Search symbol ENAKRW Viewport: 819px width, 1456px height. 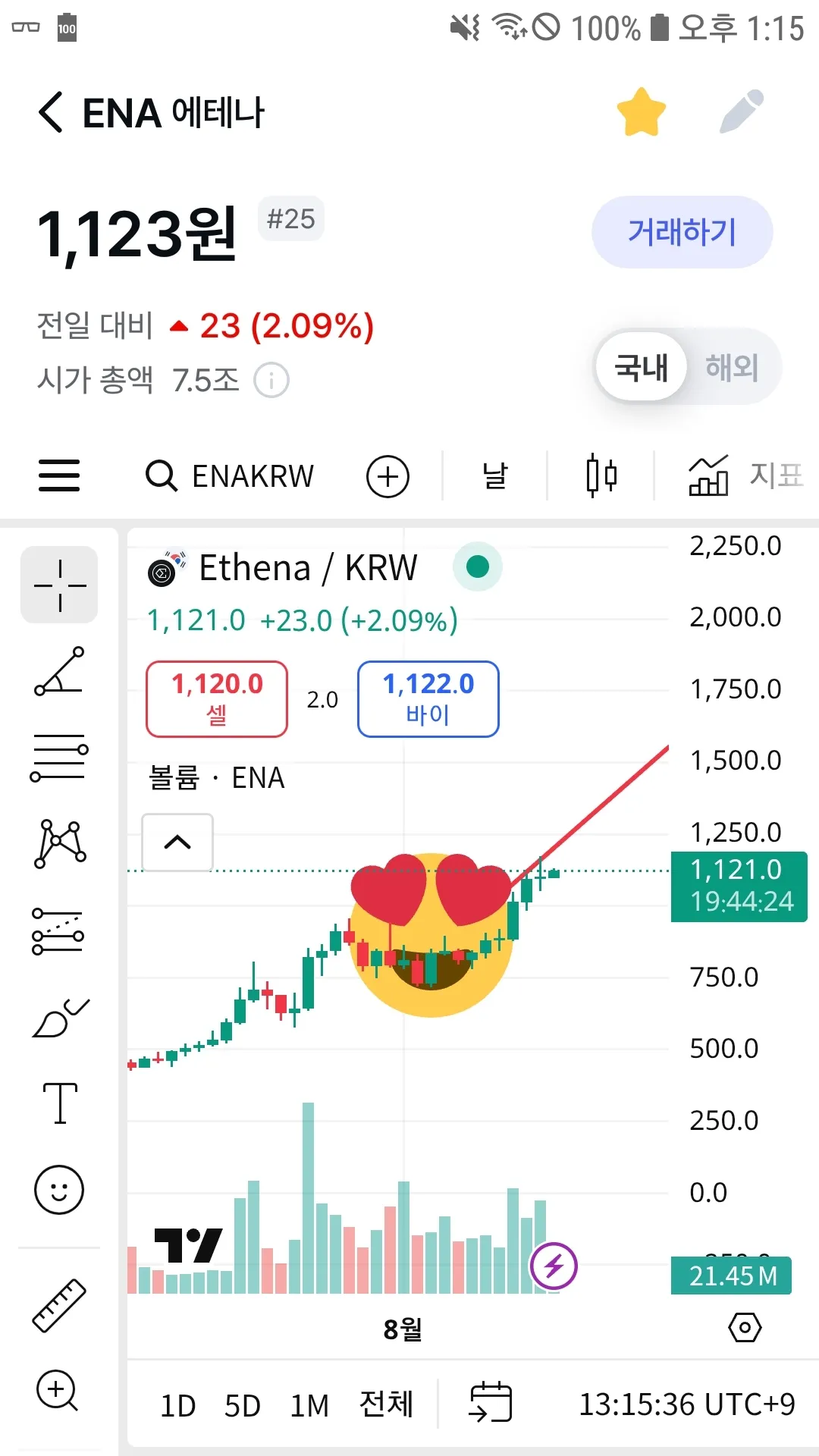[x=231, y=476]
